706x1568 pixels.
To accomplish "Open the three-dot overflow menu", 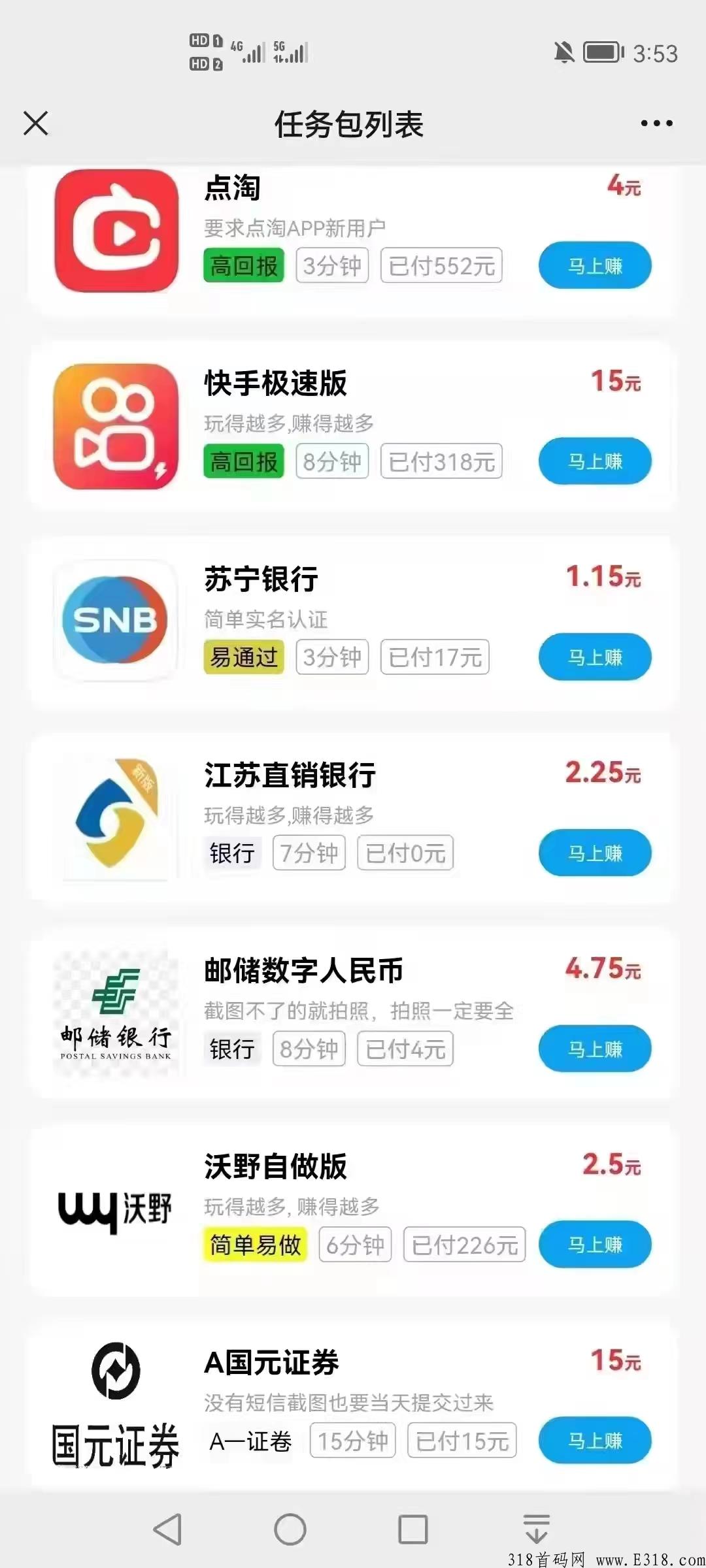I will pyautogui.click(x=656, y=123).
